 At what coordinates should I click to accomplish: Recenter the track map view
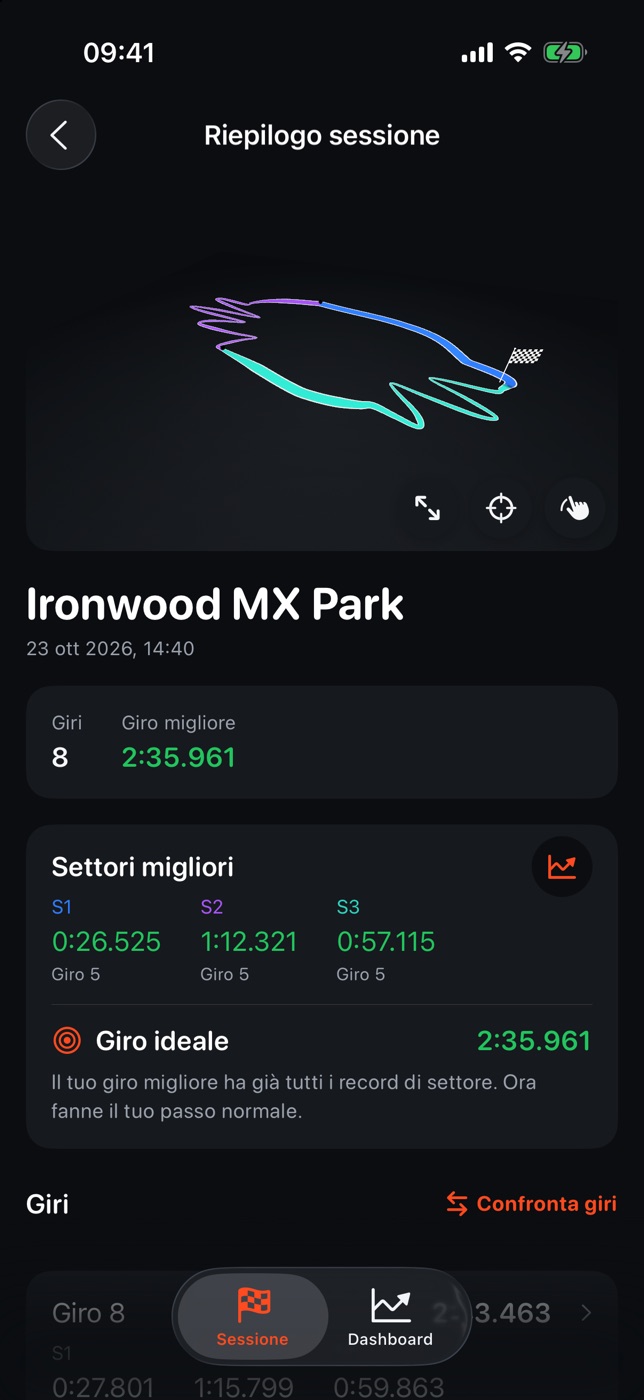(501, 508)
